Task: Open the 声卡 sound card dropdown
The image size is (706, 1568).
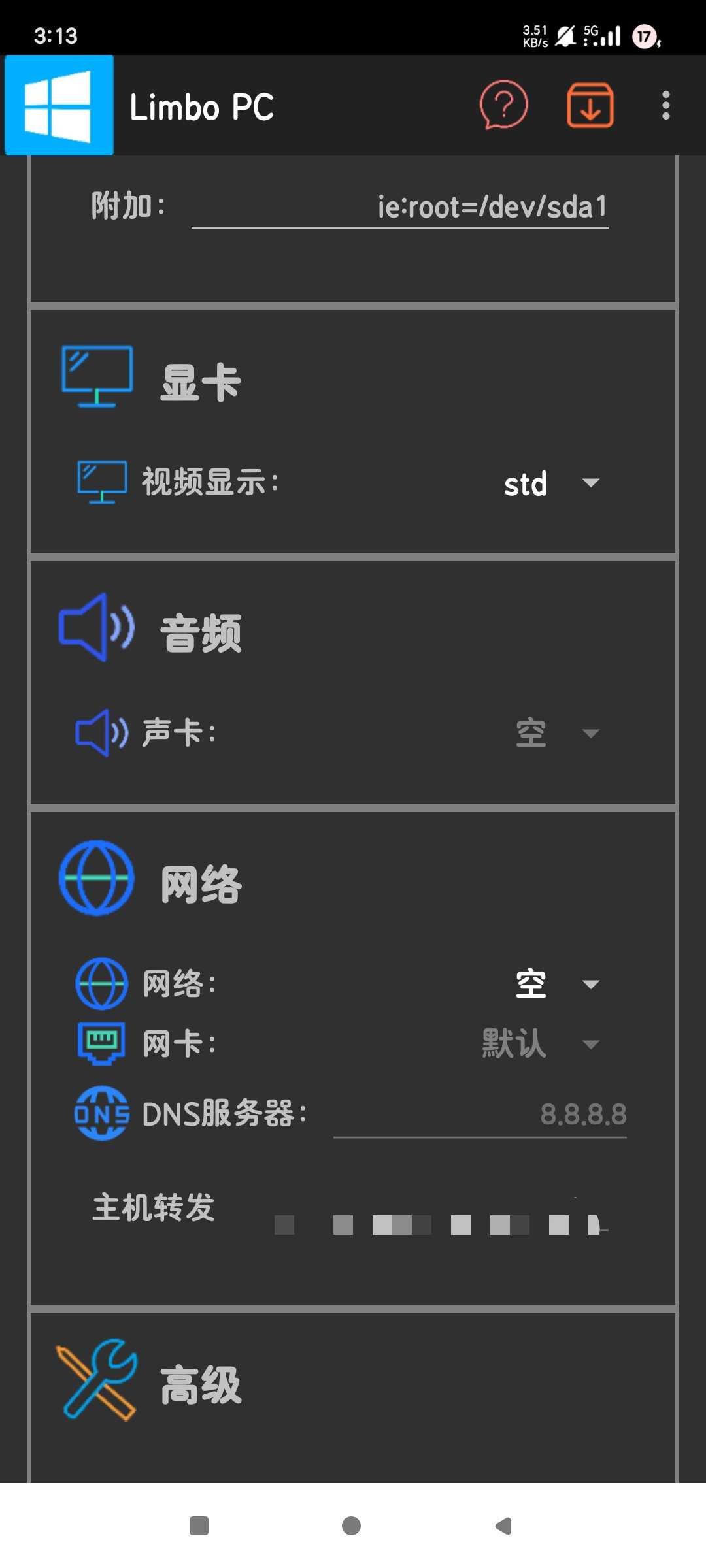Action: click(556, 733)
